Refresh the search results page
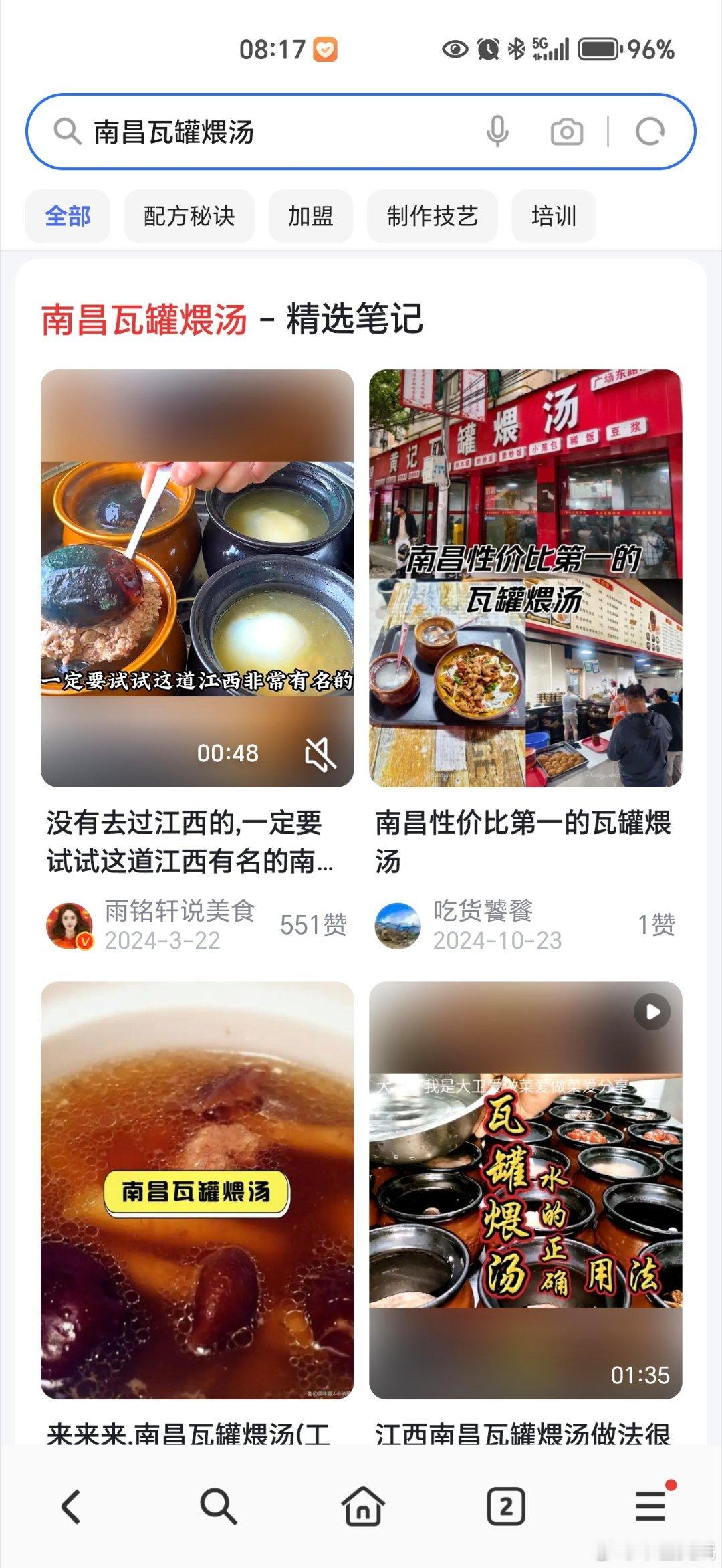Image resolution: width=722 pixels, height=1568 pixels. point(650,132)
